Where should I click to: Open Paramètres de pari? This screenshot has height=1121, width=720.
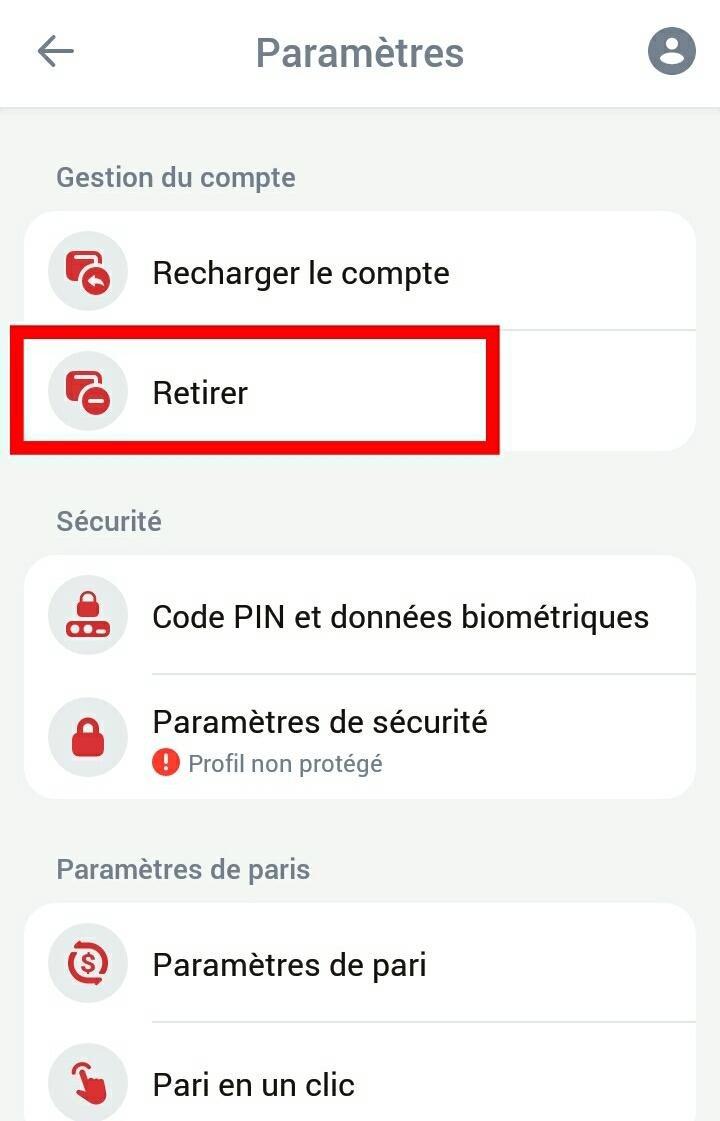tap(288, 964)
